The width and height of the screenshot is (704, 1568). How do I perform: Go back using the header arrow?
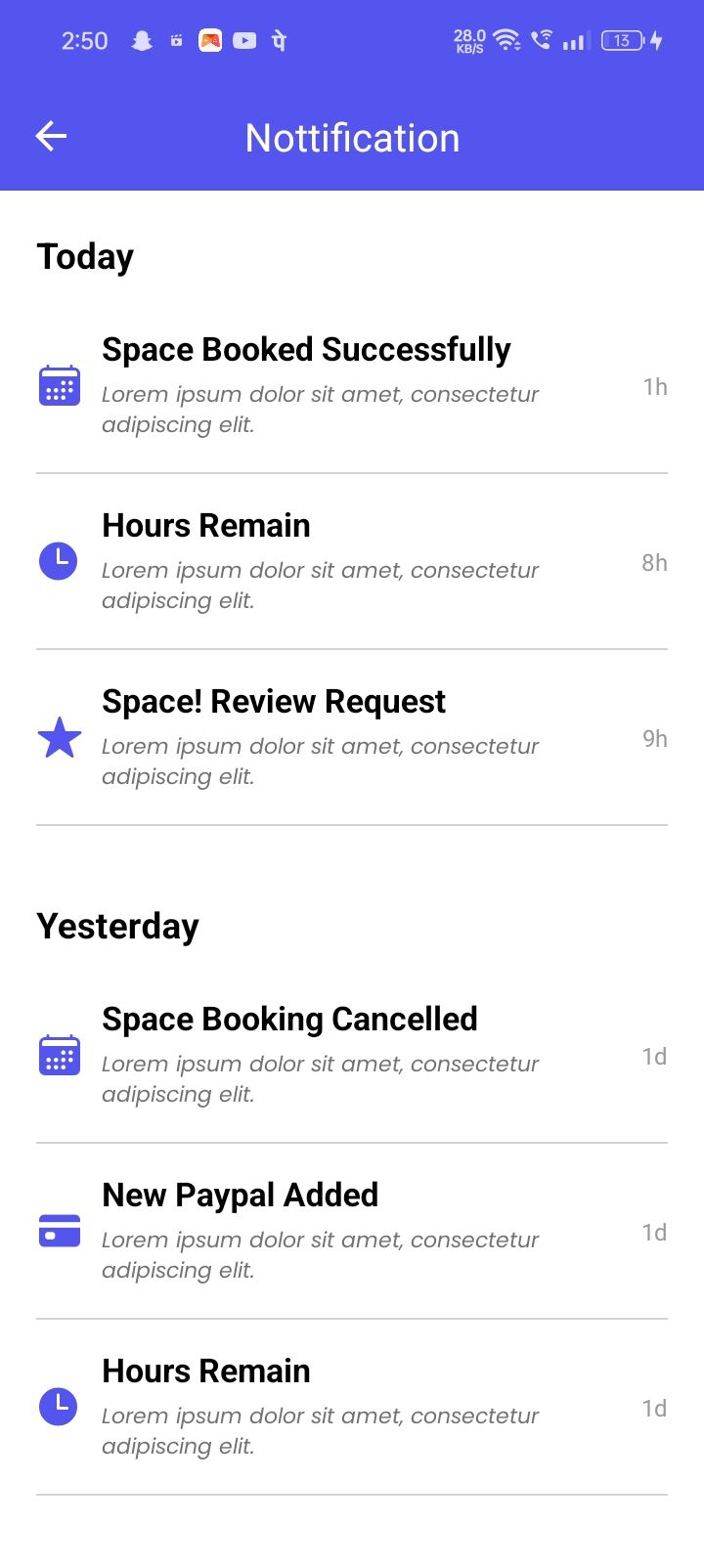(51, 137)
